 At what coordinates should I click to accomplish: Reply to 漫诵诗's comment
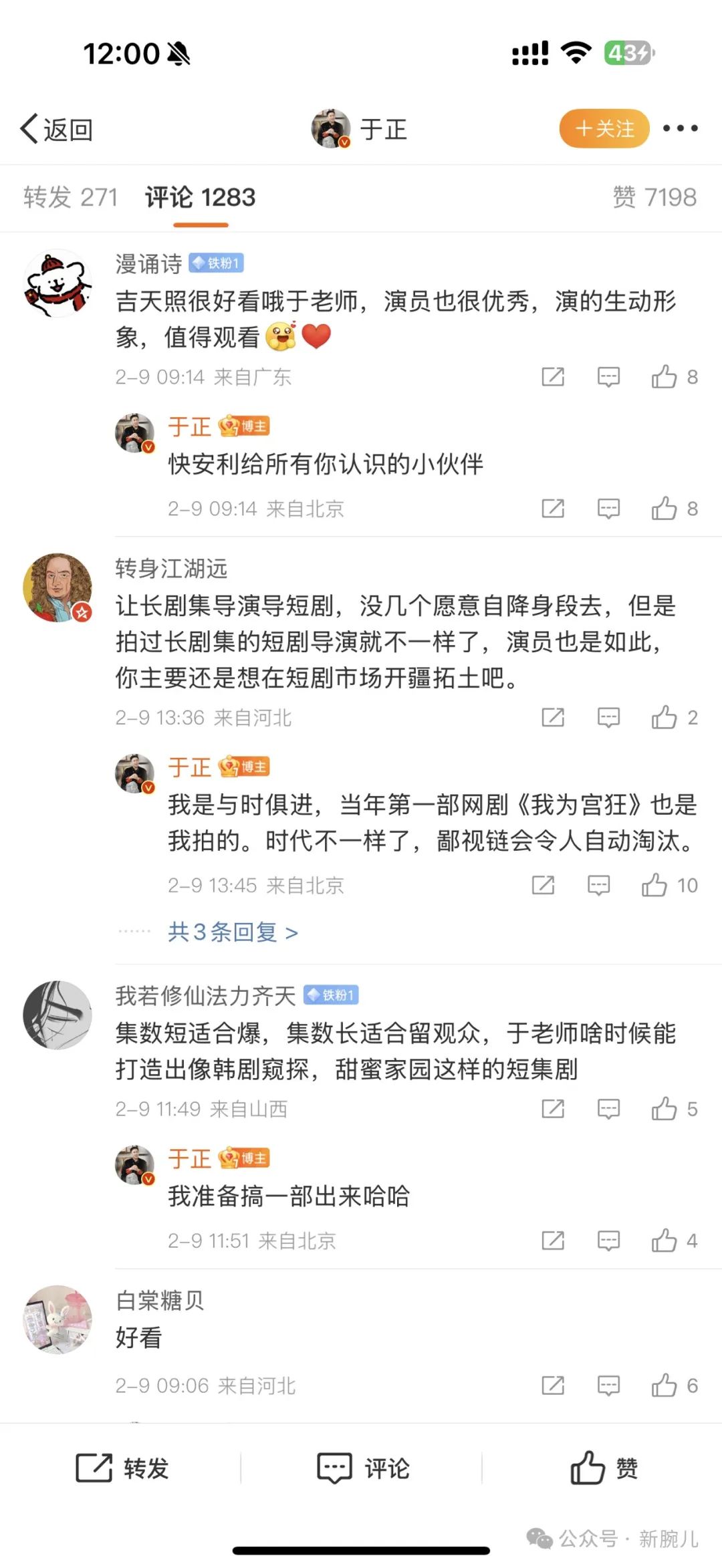coord(608,377)
